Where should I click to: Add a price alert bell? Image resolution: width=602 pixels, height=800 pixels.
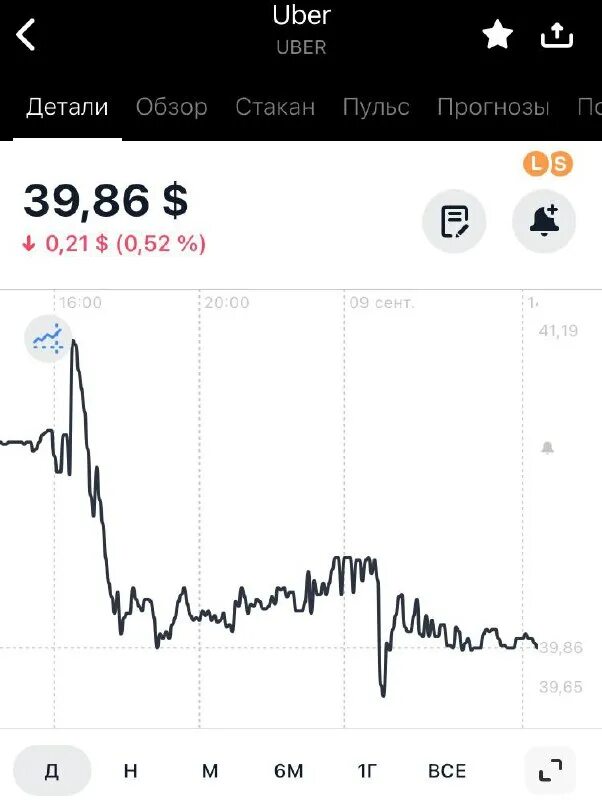pos(544,221)
